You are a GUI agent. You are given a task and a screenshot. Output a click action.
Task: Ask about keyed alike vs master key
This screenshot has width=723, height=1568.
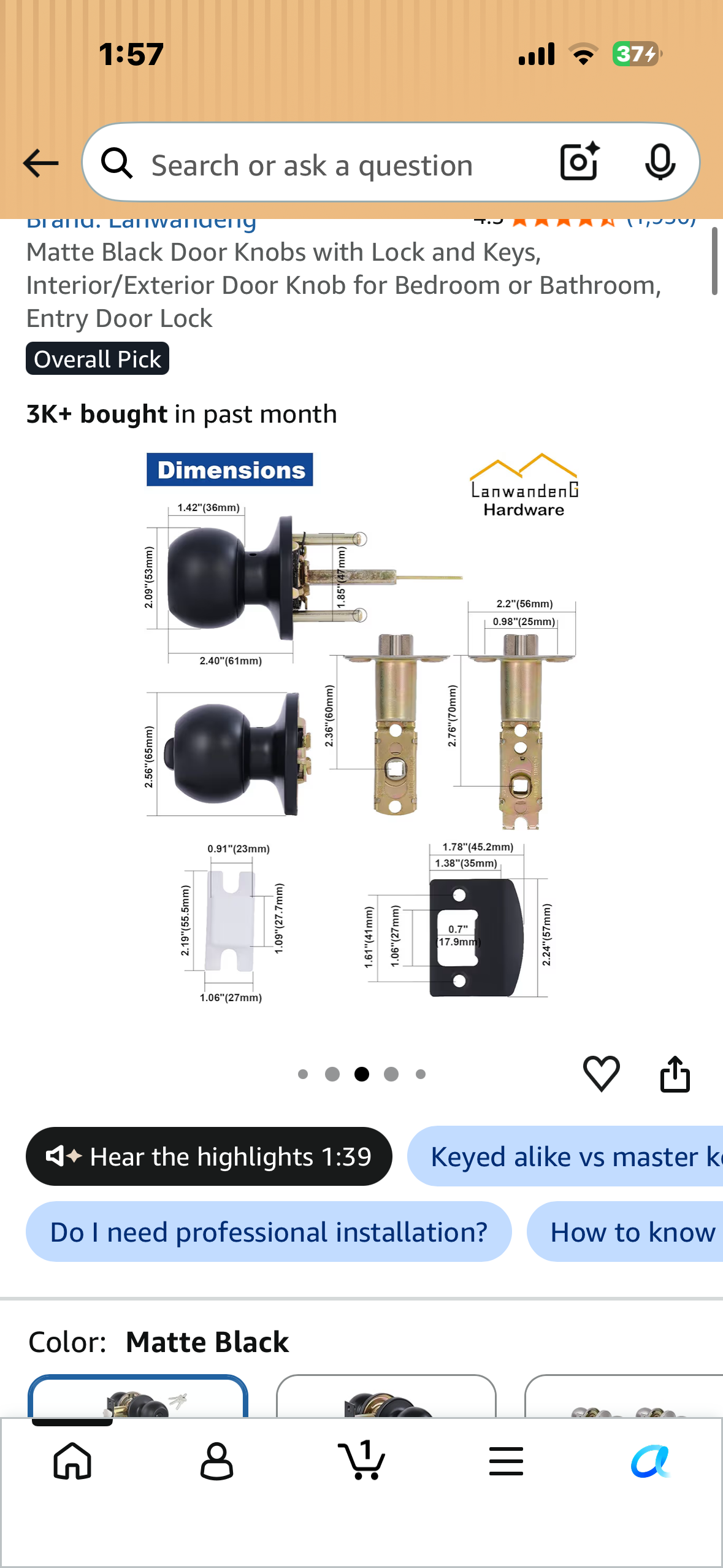[565, 1156]
